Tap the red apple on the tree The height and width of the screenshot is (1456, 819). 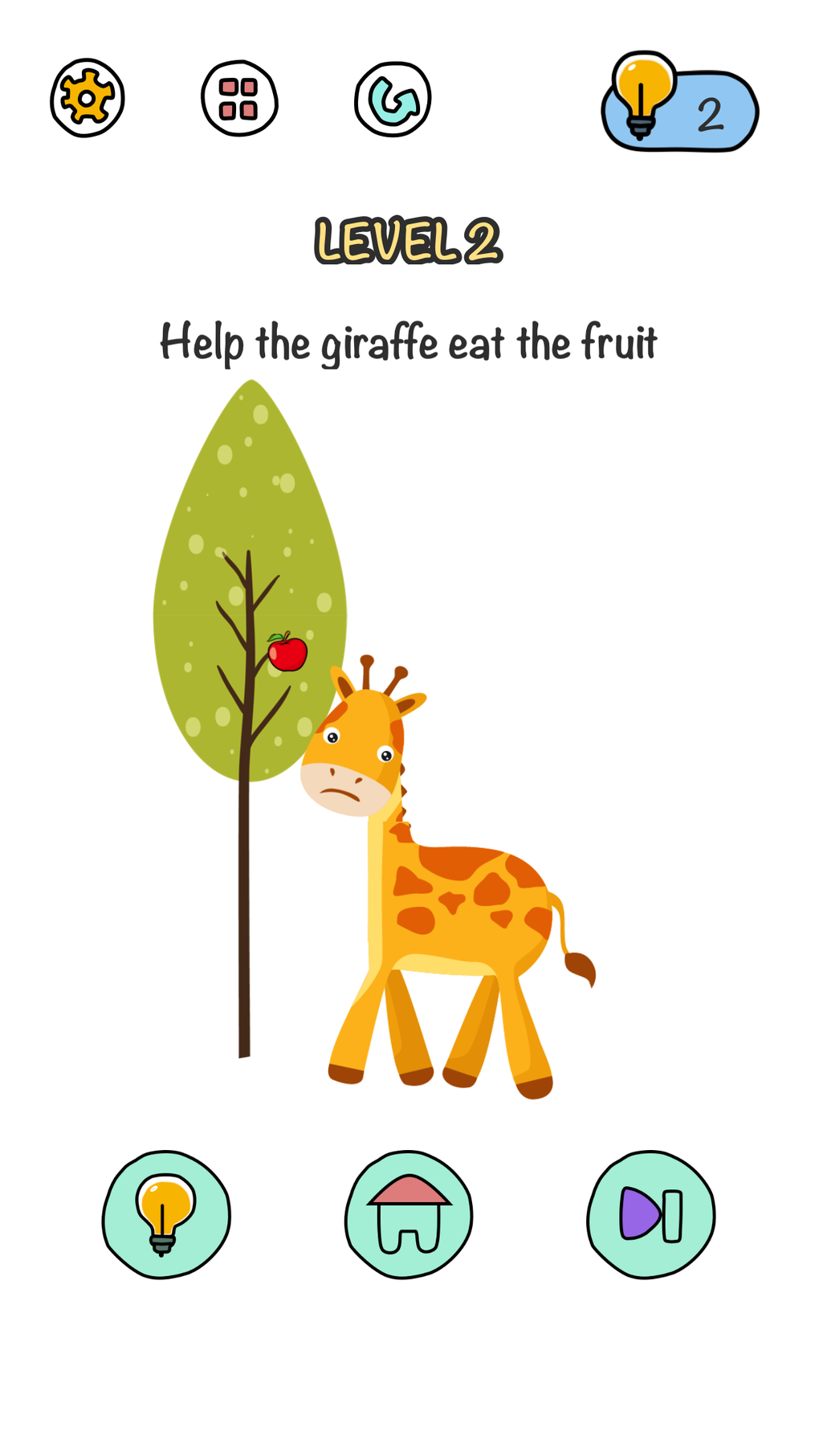point(287,651)
